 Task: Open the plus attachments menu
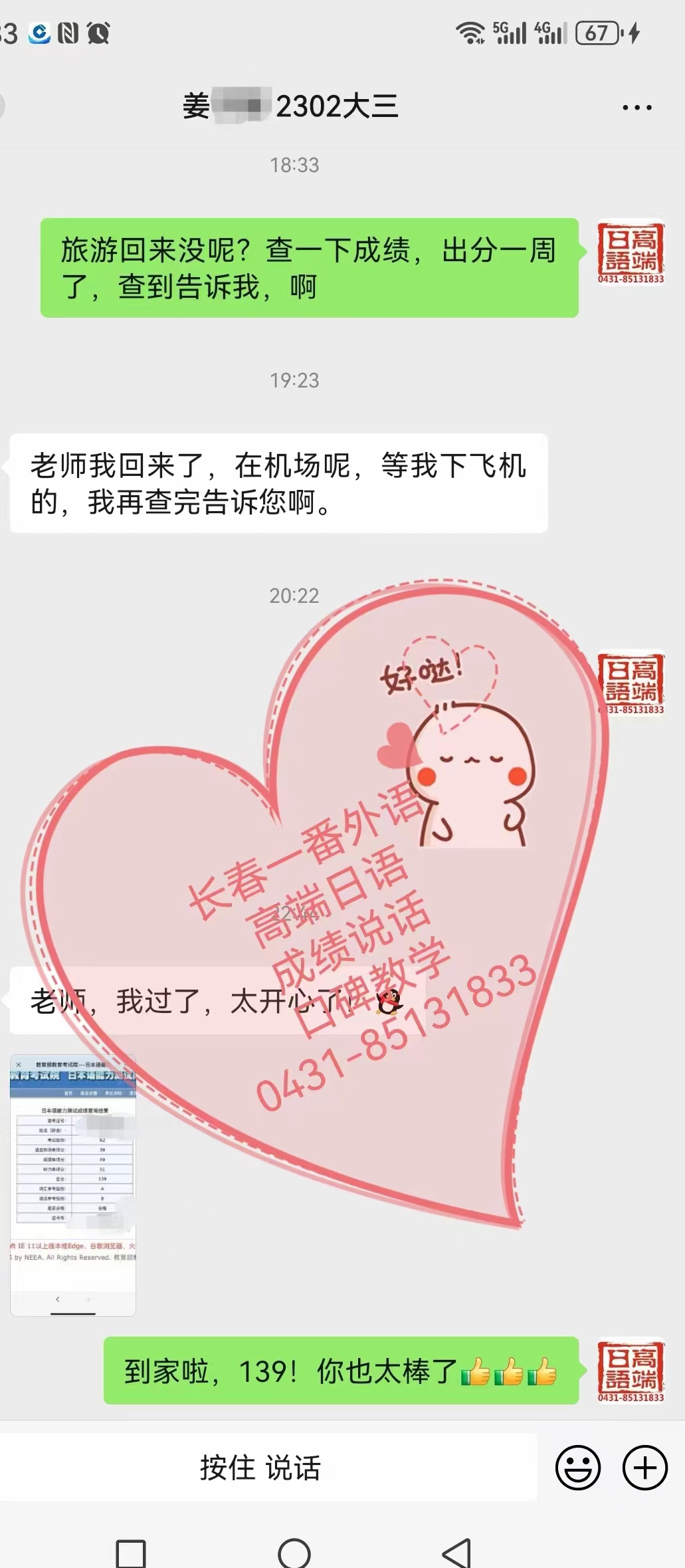[644, 1467]
